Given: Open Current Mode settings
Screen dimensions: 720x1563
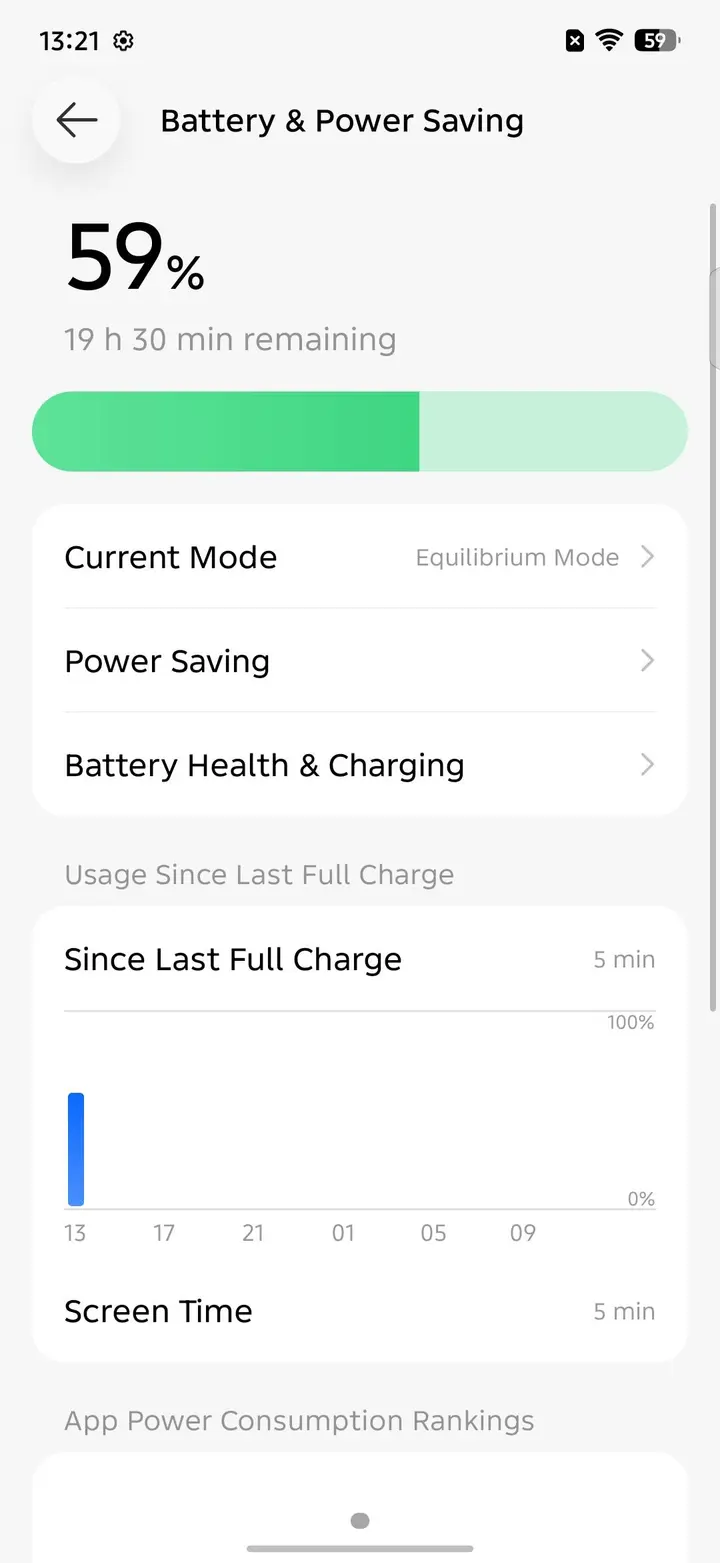Looking at the screenshot, I should click(360, 557).
